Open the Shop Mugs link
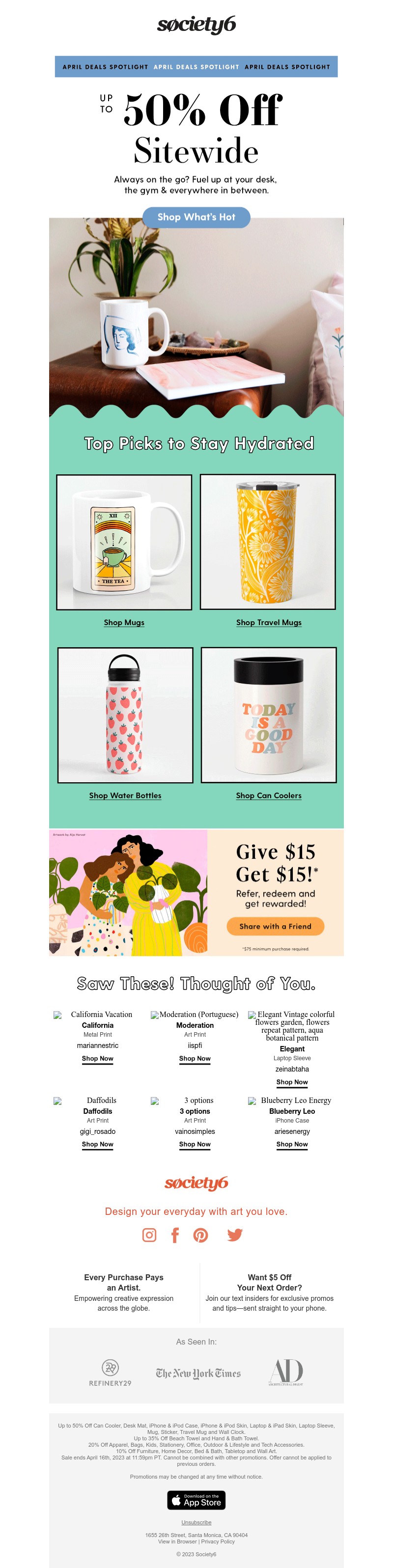The height and width of the screenshot is (1568, 393). pyautogui.click(x=124, y=622)
